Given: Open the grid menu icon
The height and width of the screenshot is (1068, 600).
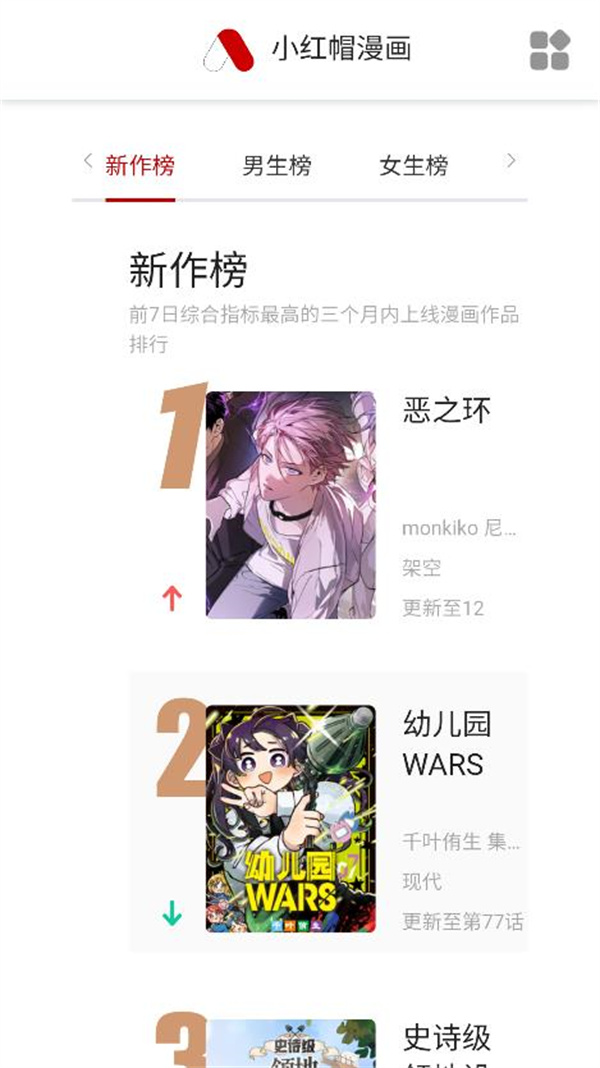Looking at the screenshot, I should (550, 50).
